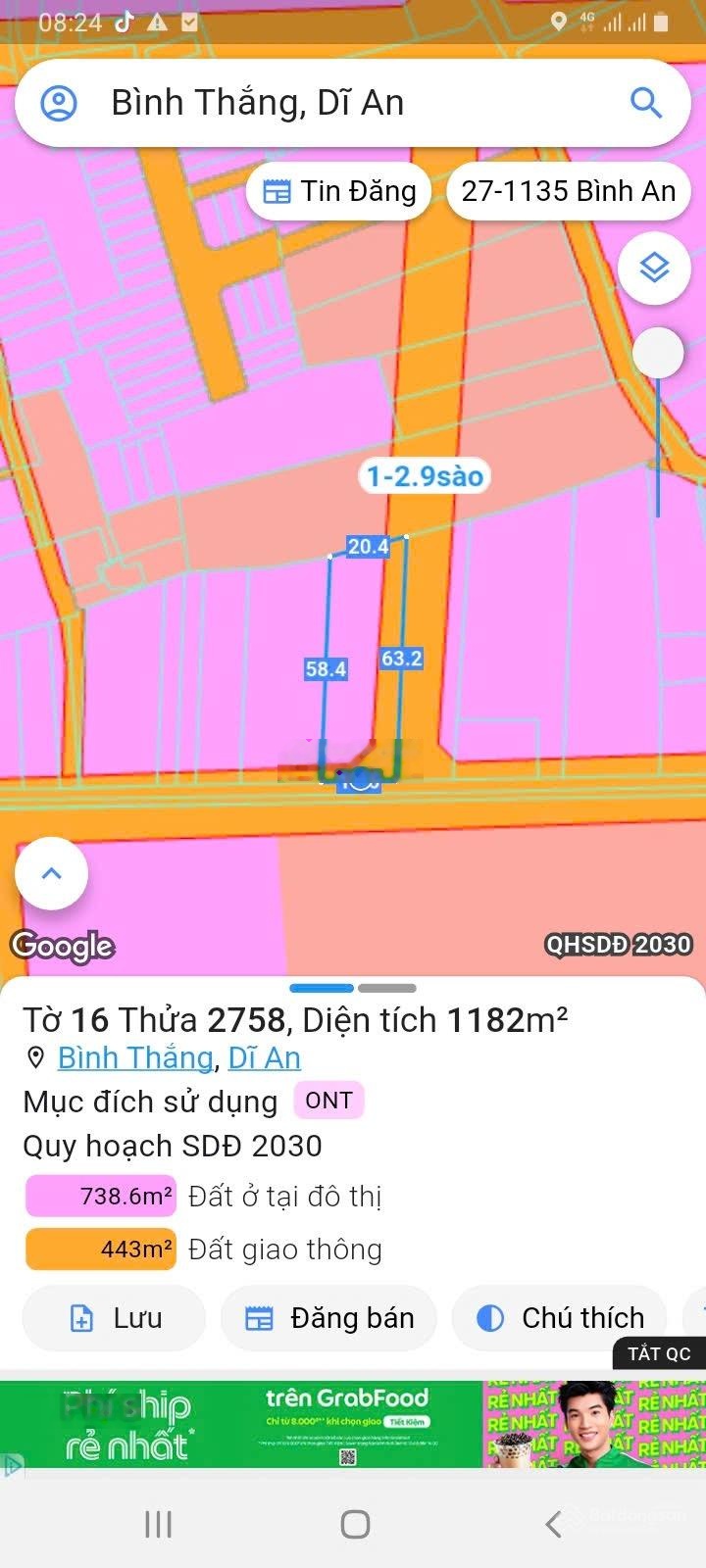
Task: Tap the magnifier search icon
Action: point(646,102)
